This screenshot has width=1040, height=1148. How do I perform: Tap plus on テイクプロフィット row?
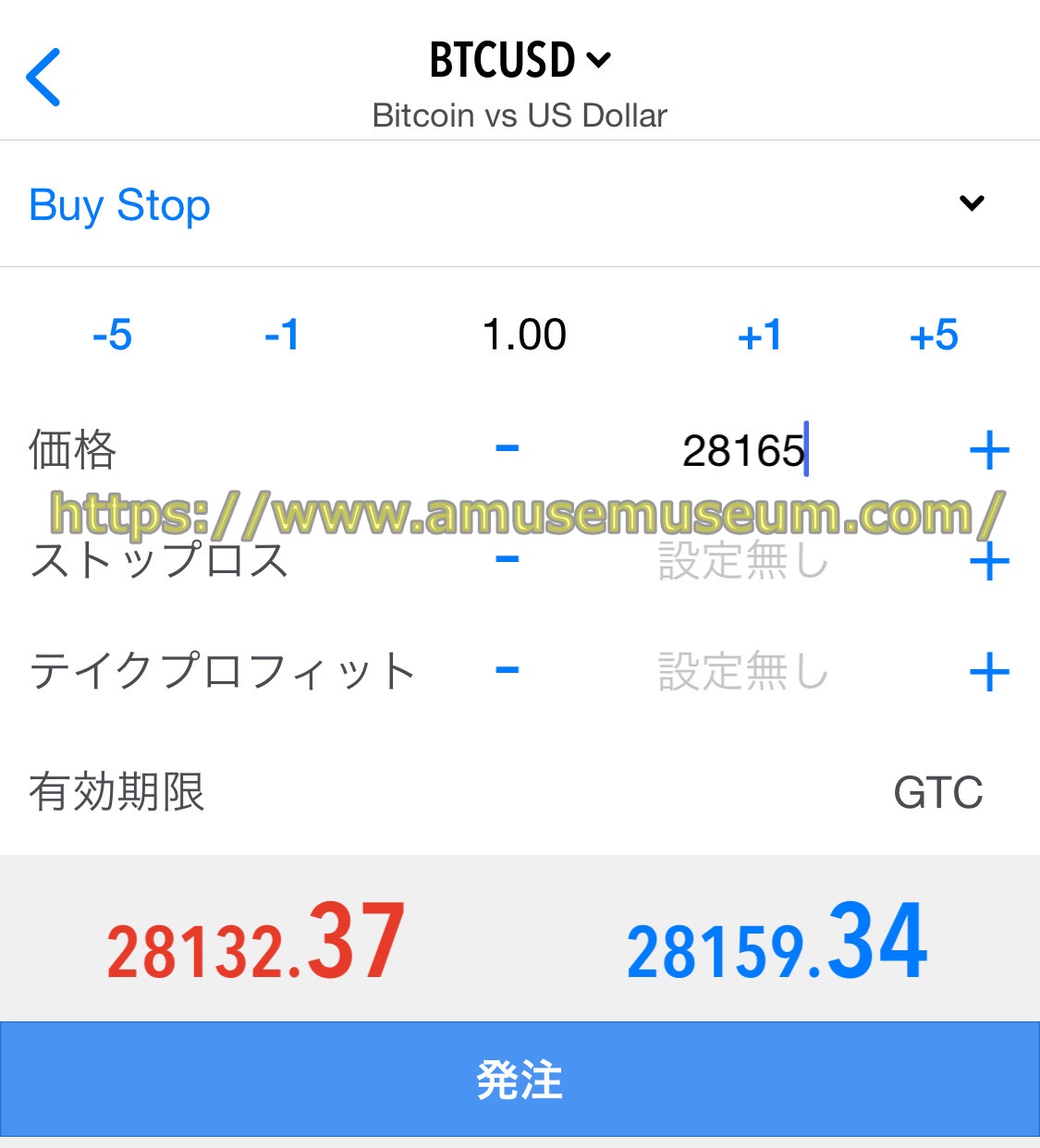point(989,672)
